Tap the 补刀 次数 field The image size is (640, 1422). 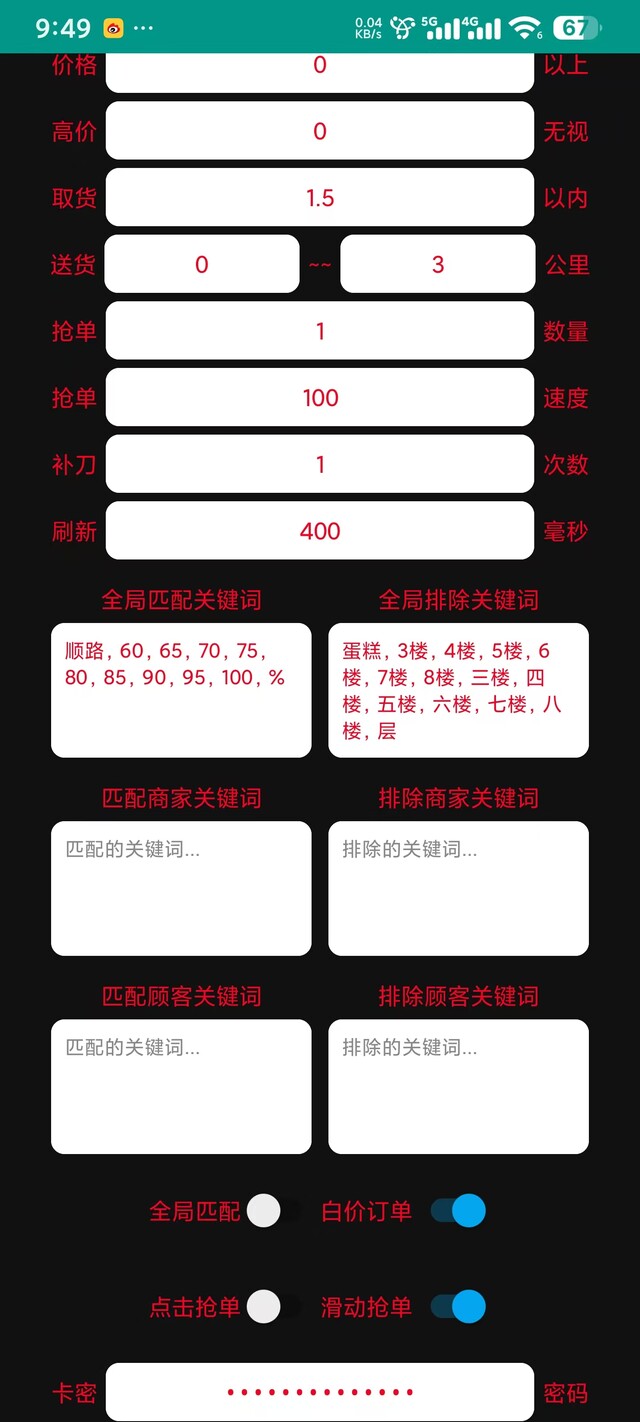click(x=319, y=464)
